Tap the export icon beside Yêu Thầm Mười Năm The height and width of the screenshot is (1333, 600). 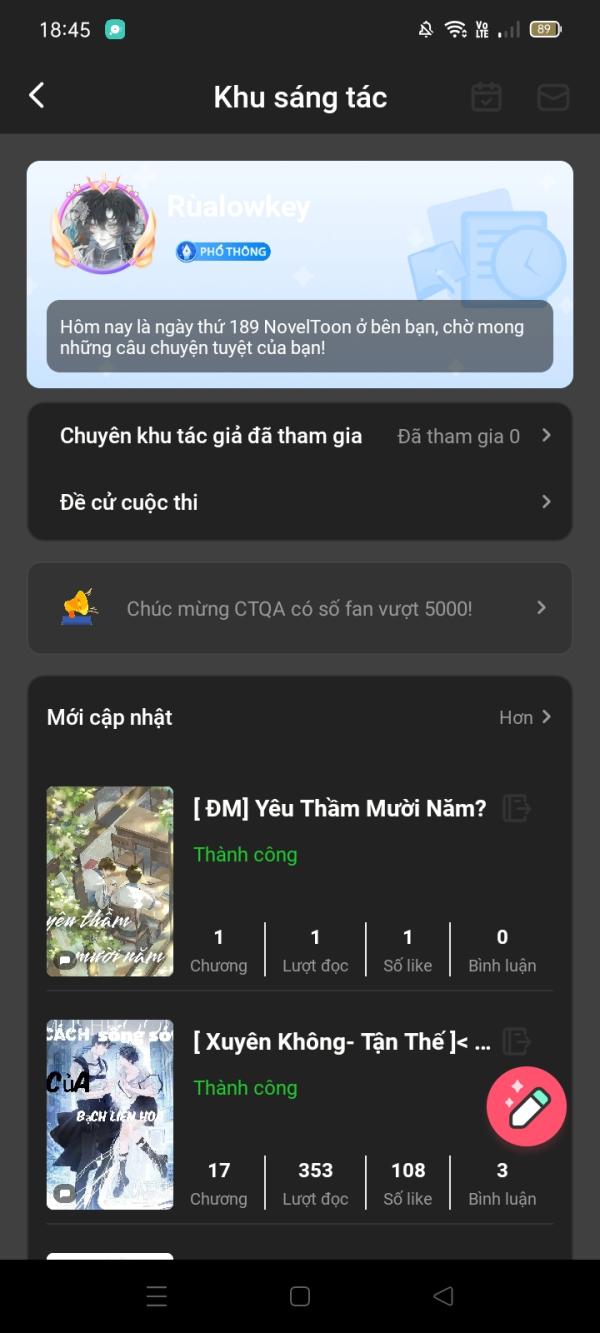point(516,808)
